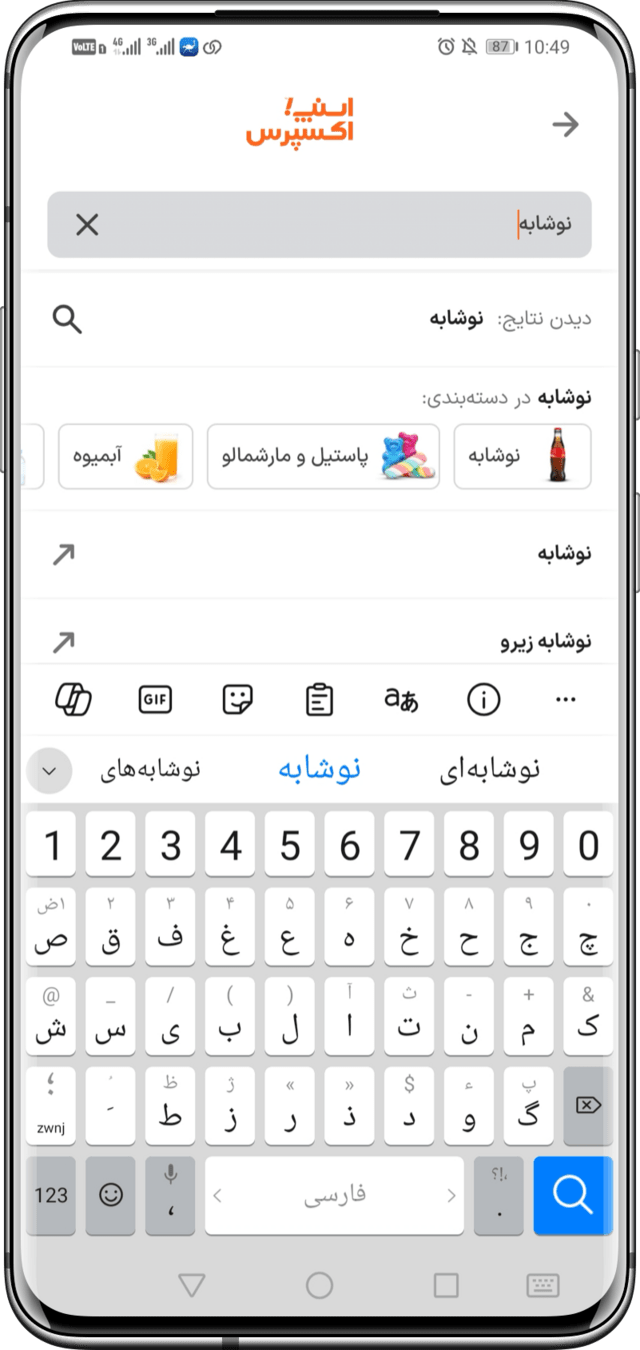Pick the نوشابه زیرو suggestion
640x1350 pixels.
click(x=320, y=641)
